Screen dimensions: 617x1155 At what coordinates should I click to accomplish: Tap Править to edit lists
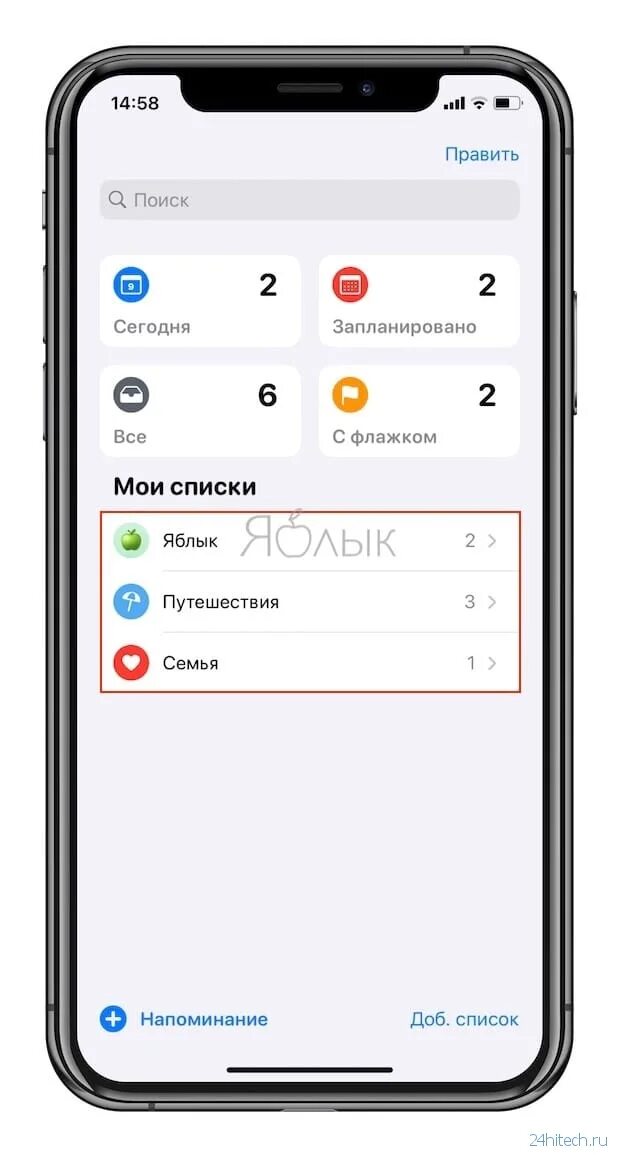(482, 155)
